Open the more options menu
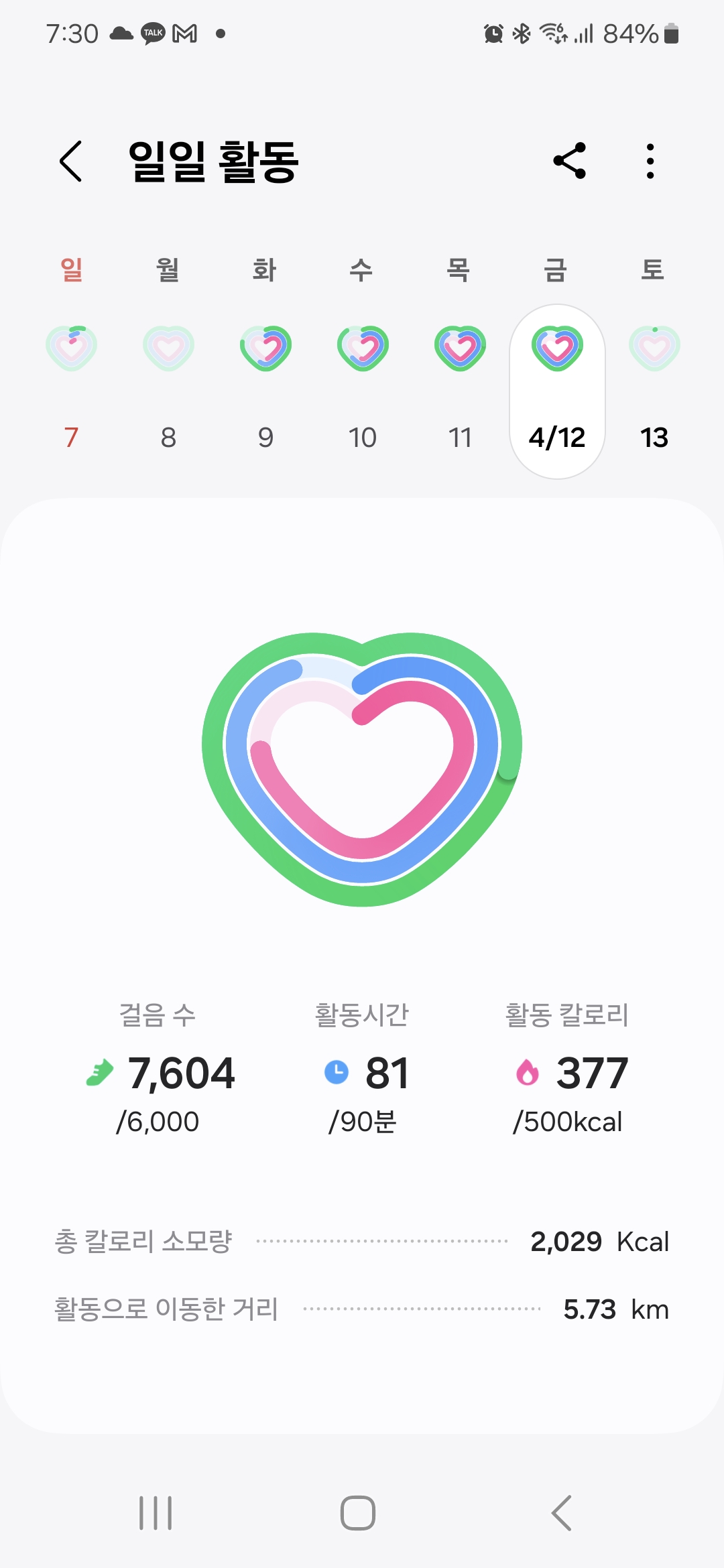The image size is (724, 1568). point(650,161)
